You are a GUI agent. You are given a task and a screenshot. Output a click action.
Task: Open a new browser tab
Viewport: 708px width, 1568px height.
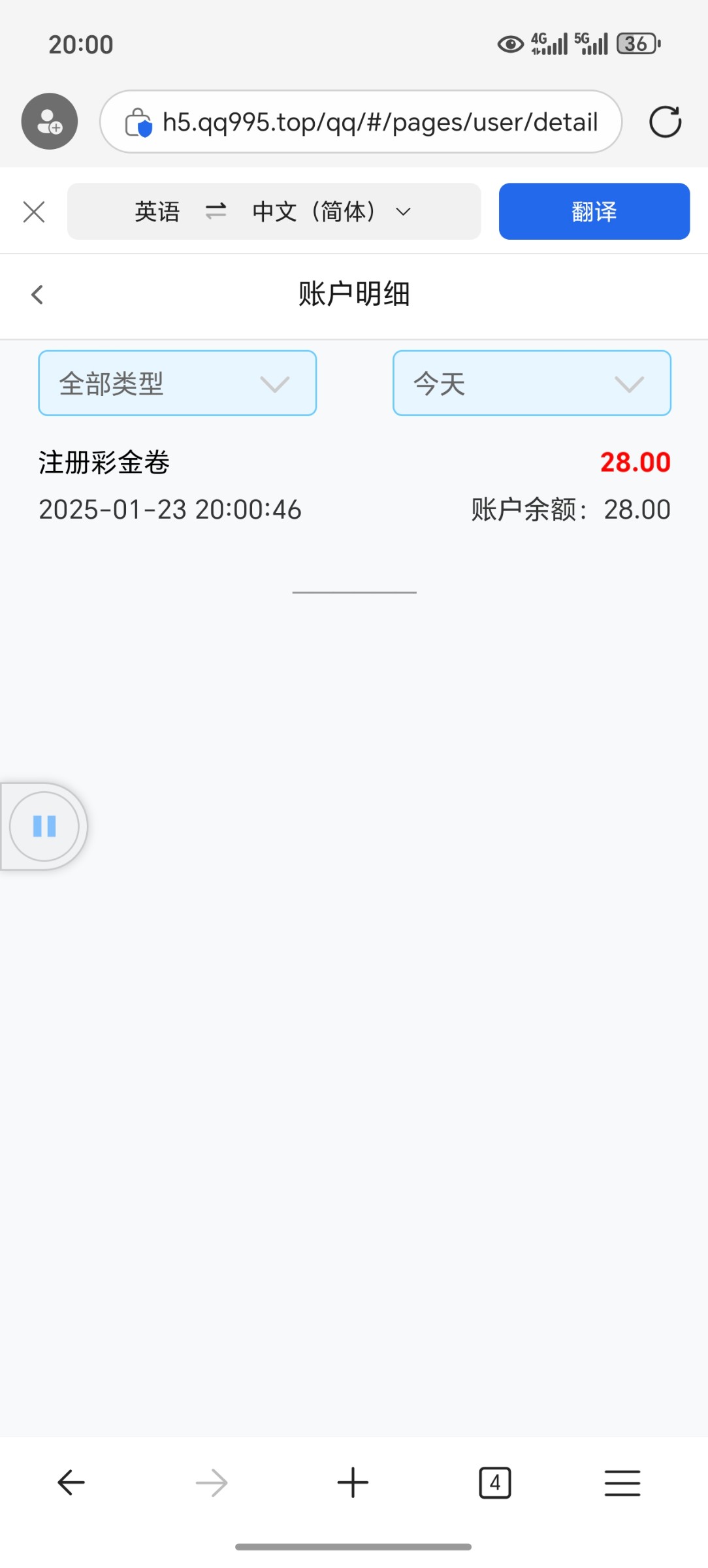353,1482
